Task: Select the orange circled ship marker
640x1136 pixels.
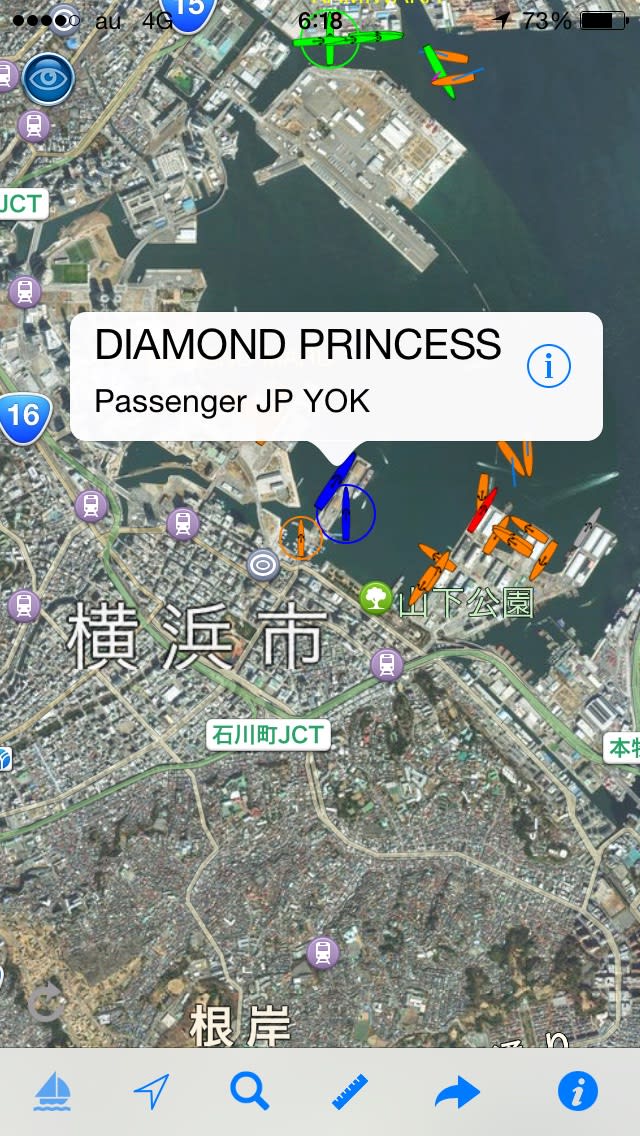Action: 300,538
